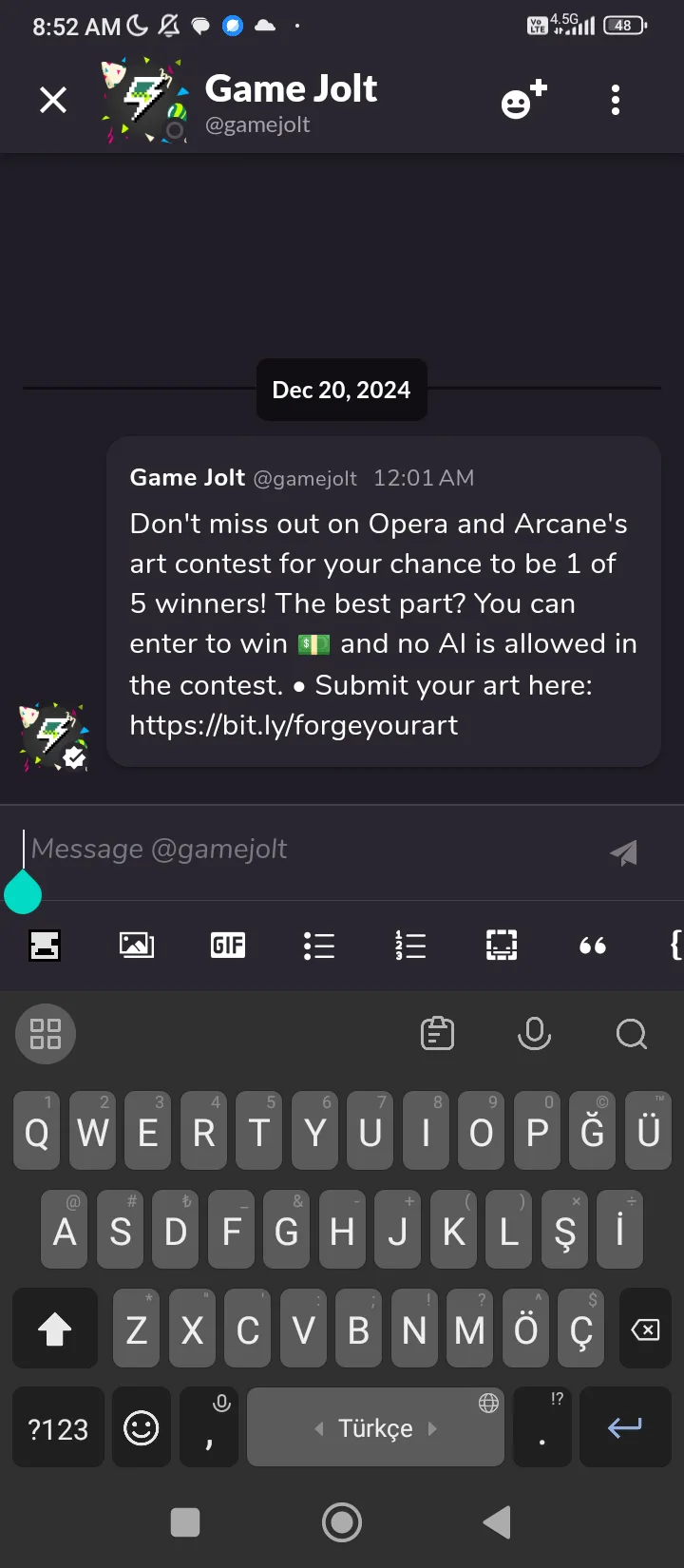Insert a block quote
684x1568 pixels.
(593, 946)
